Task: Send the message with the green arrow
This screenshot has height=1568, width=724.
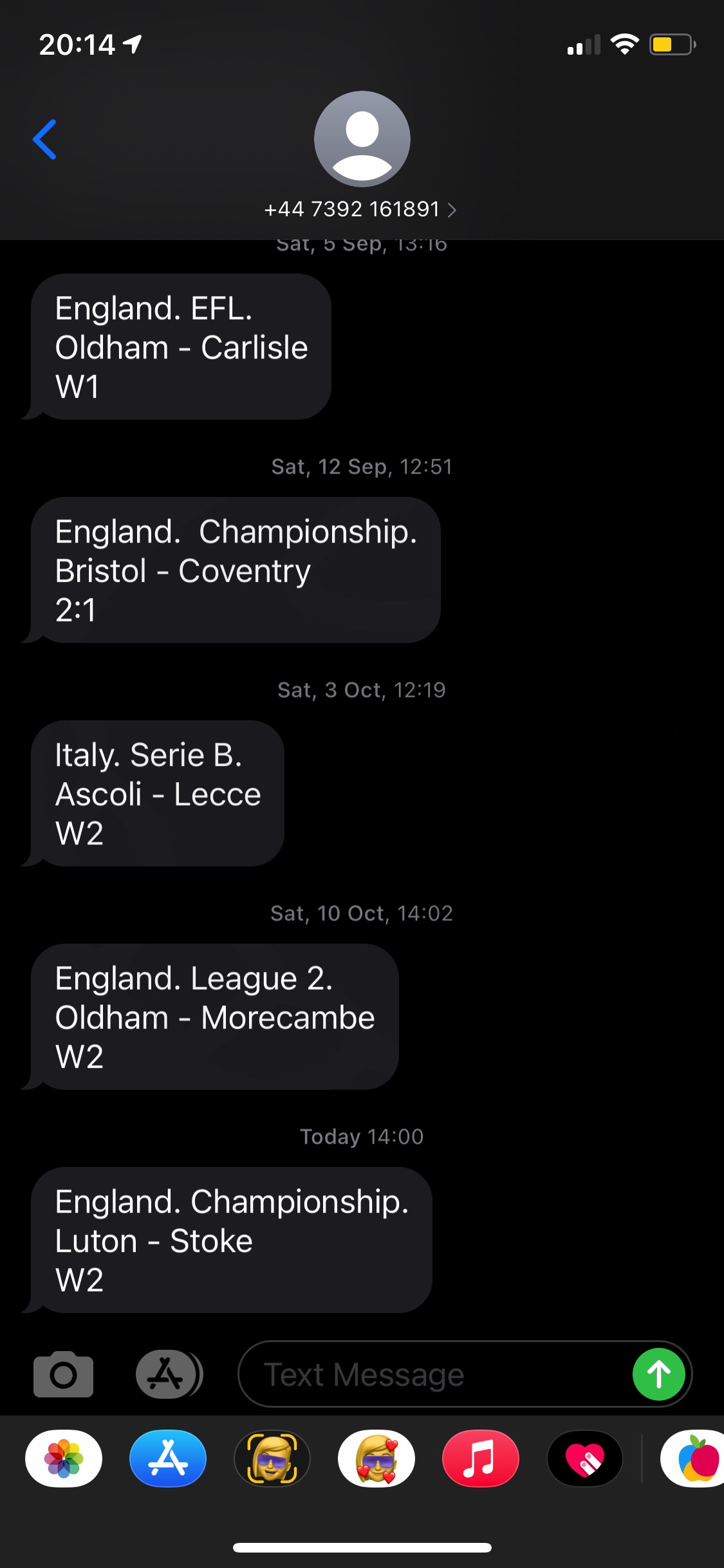Action: click(659, 1374)
